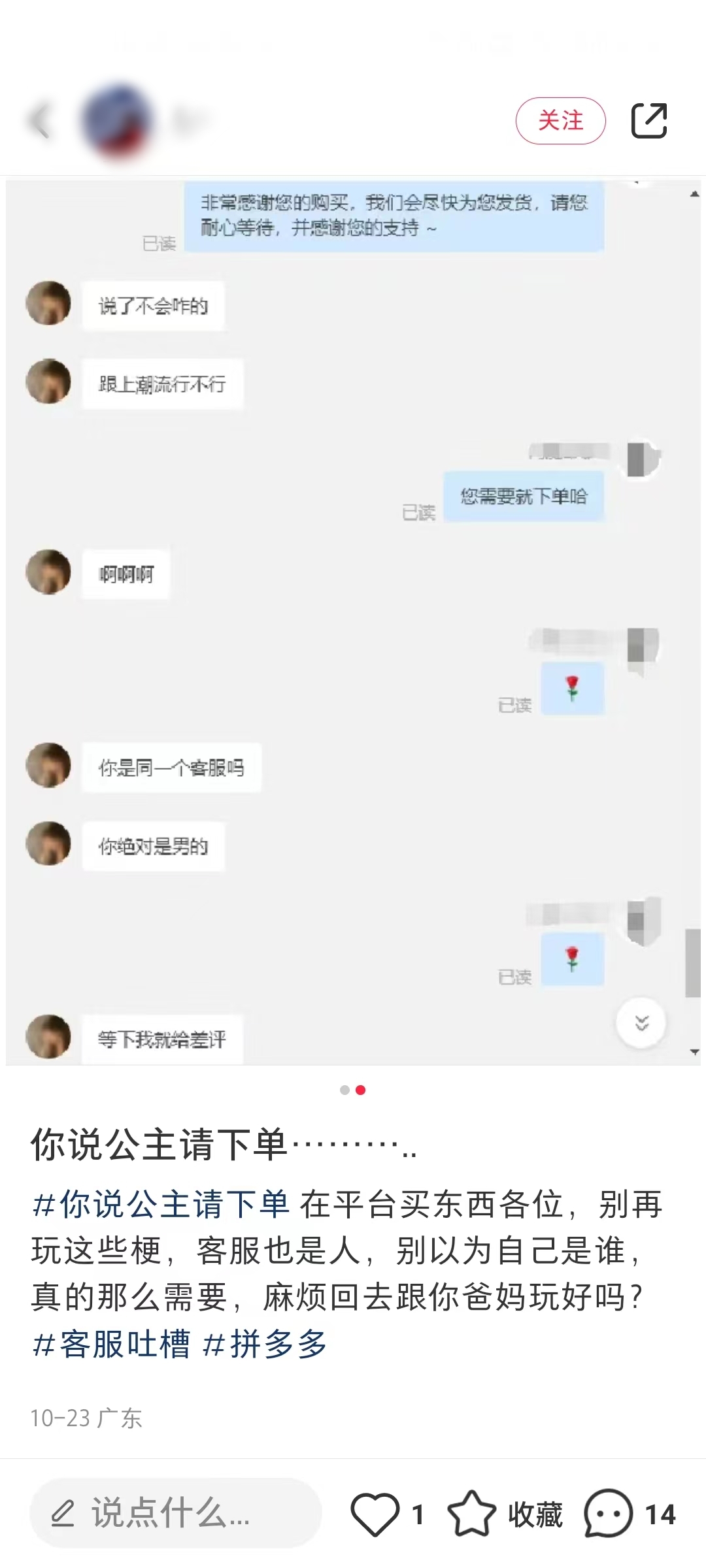
Task: Select the red pagination dot
Action: (361, 1089)
